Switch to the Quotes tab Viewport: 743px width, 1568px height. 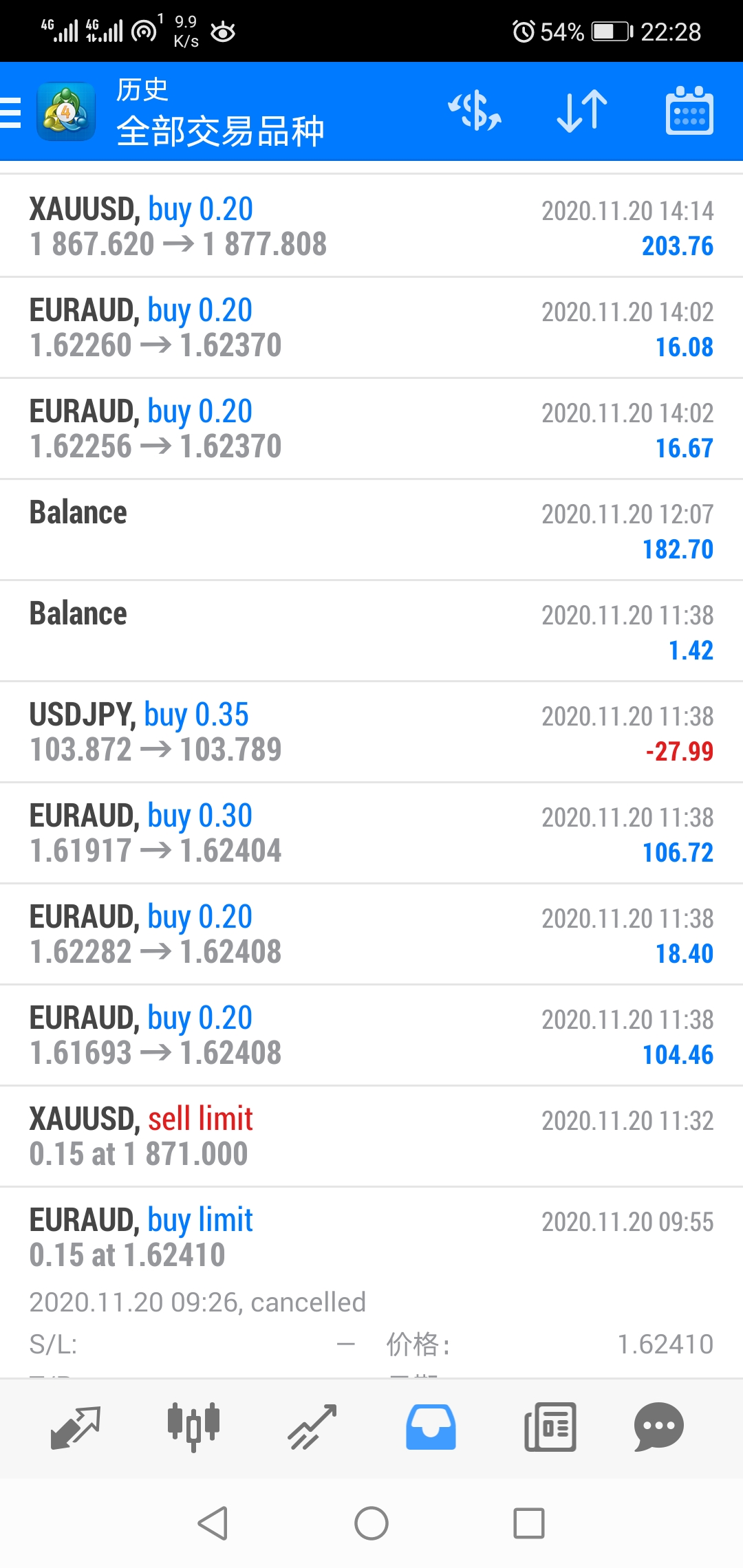click(x=76, y=1428)
